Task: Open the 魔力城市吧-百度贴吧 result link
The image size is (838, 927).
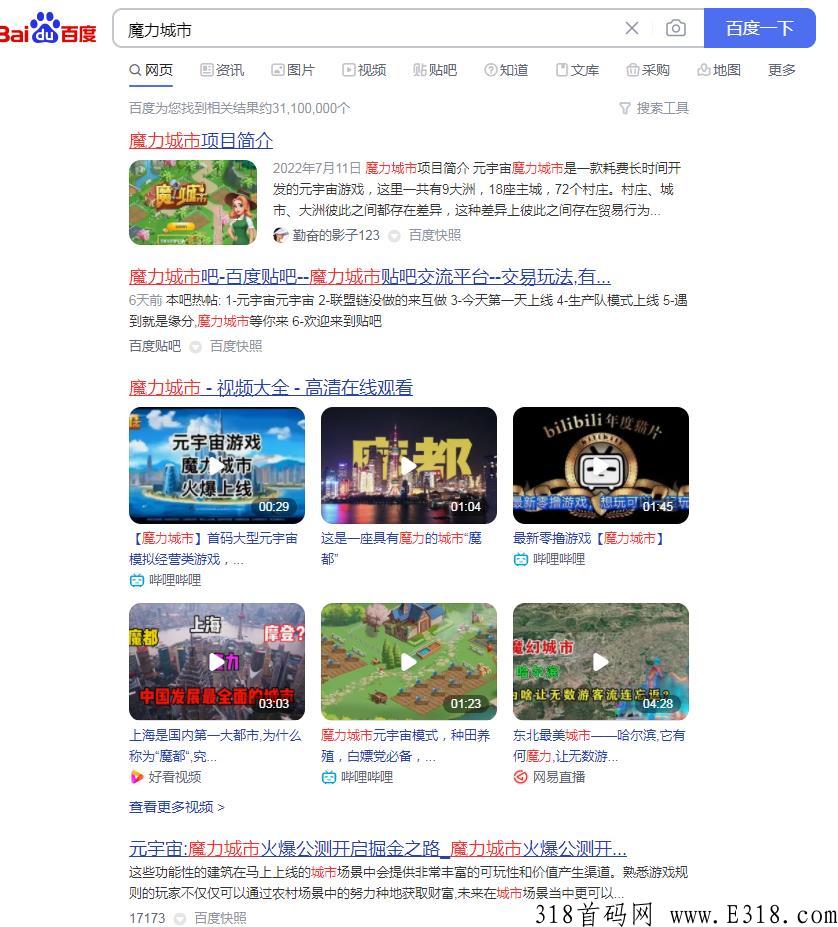Action: click(369, 277)
